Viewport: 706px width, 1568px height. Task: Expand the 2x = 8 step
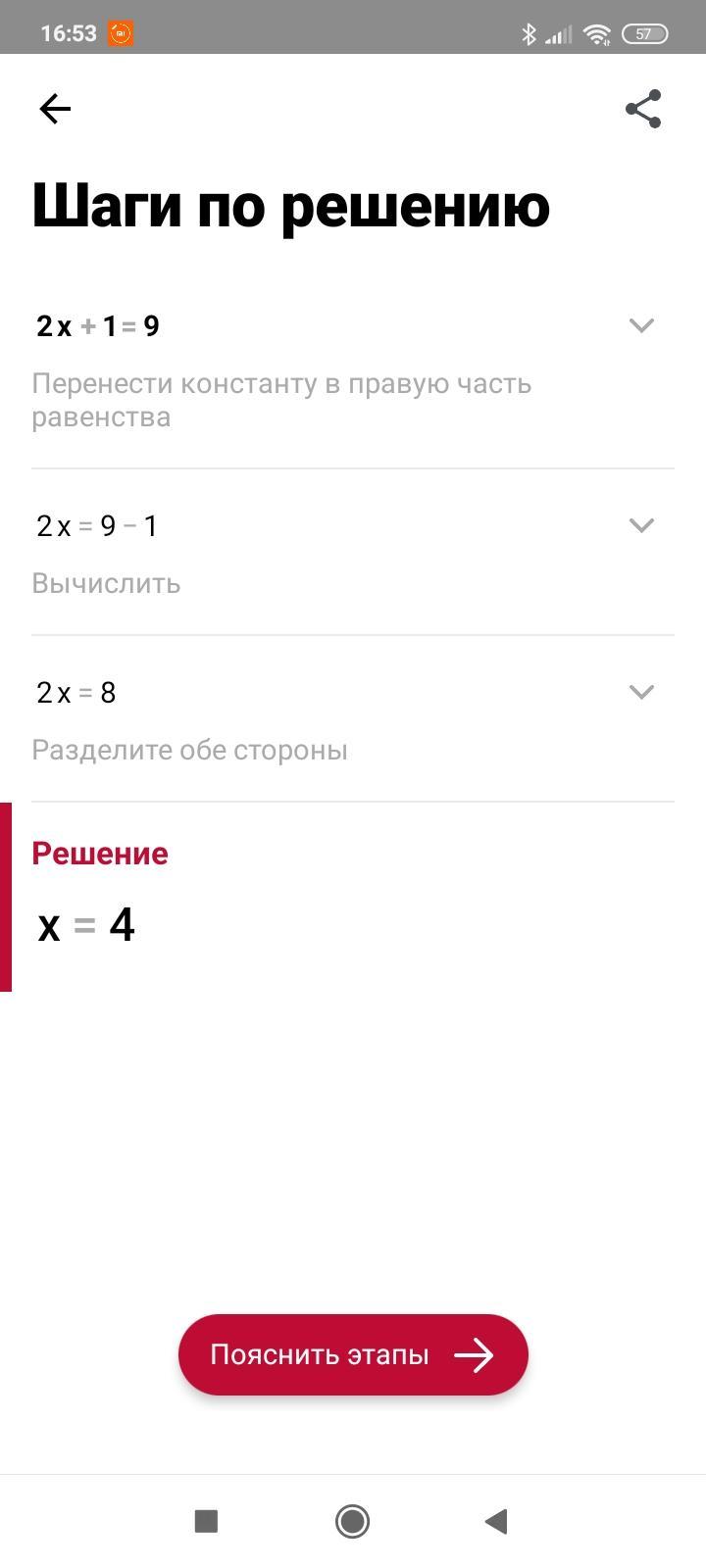click(641, 692)
